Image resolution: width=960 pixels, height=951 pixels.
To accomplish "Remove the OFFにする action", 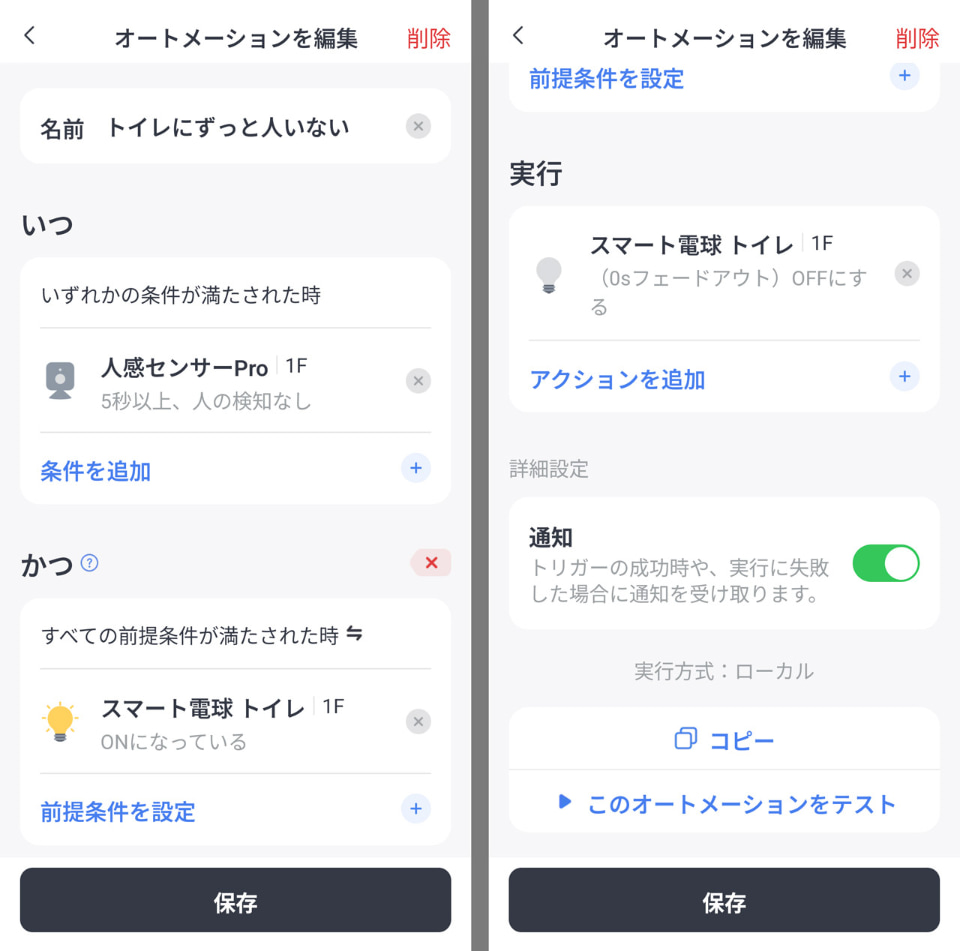I will tap(906, 273).
